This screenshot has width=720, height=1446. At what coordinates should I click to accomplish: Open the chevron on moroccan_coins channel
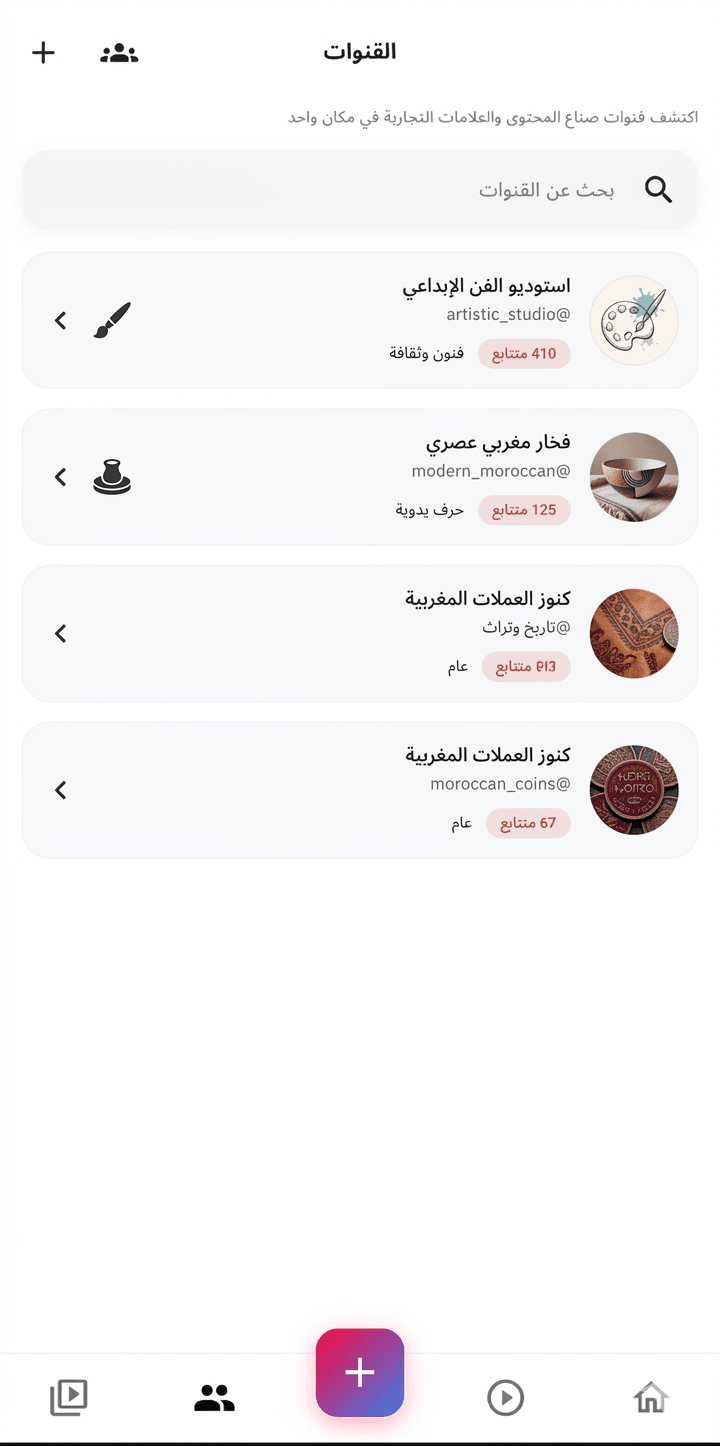pyautogui.click(x=59, y=790)
